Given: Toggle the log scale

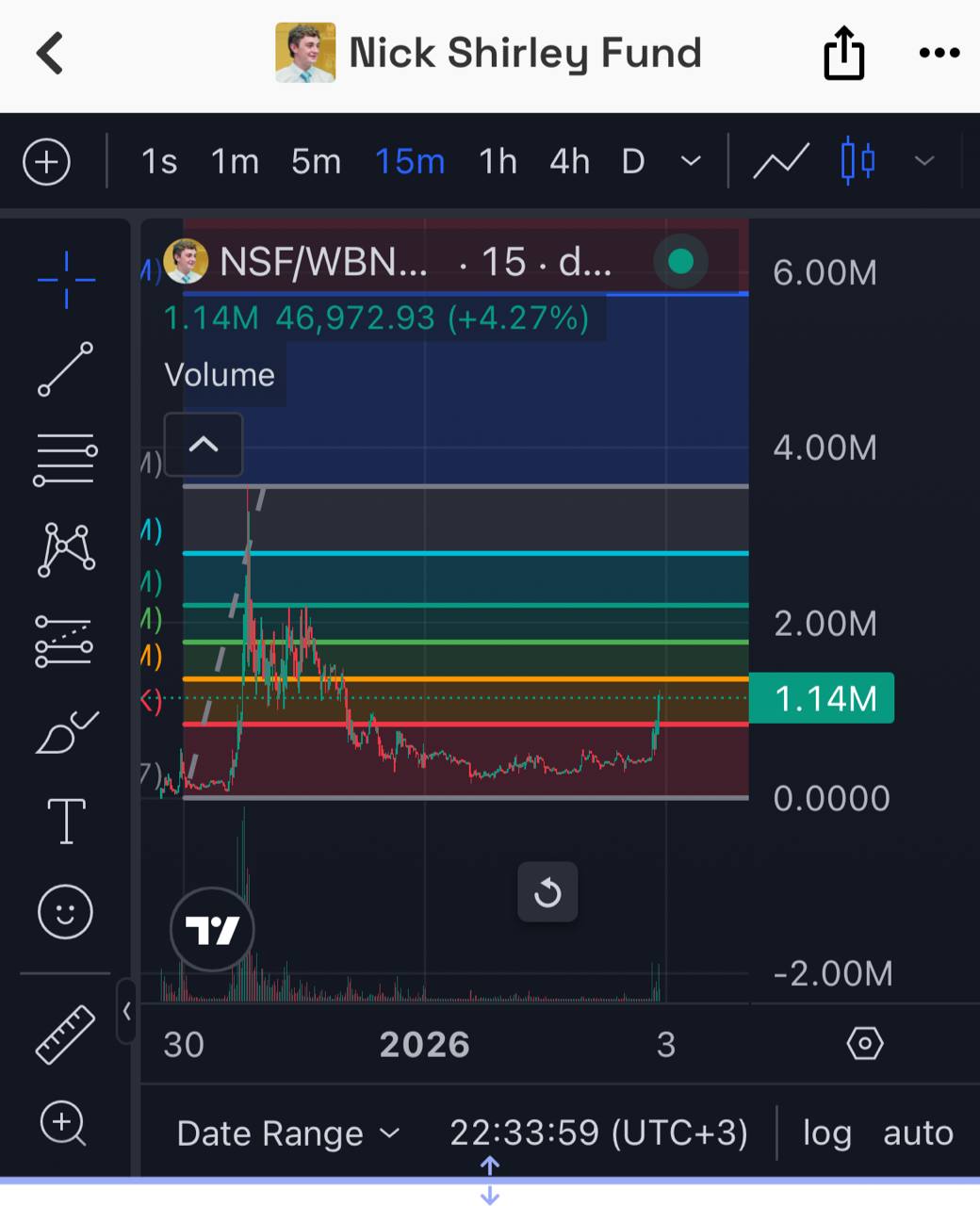Looking at the screenshot, I should click(826, 1133).
